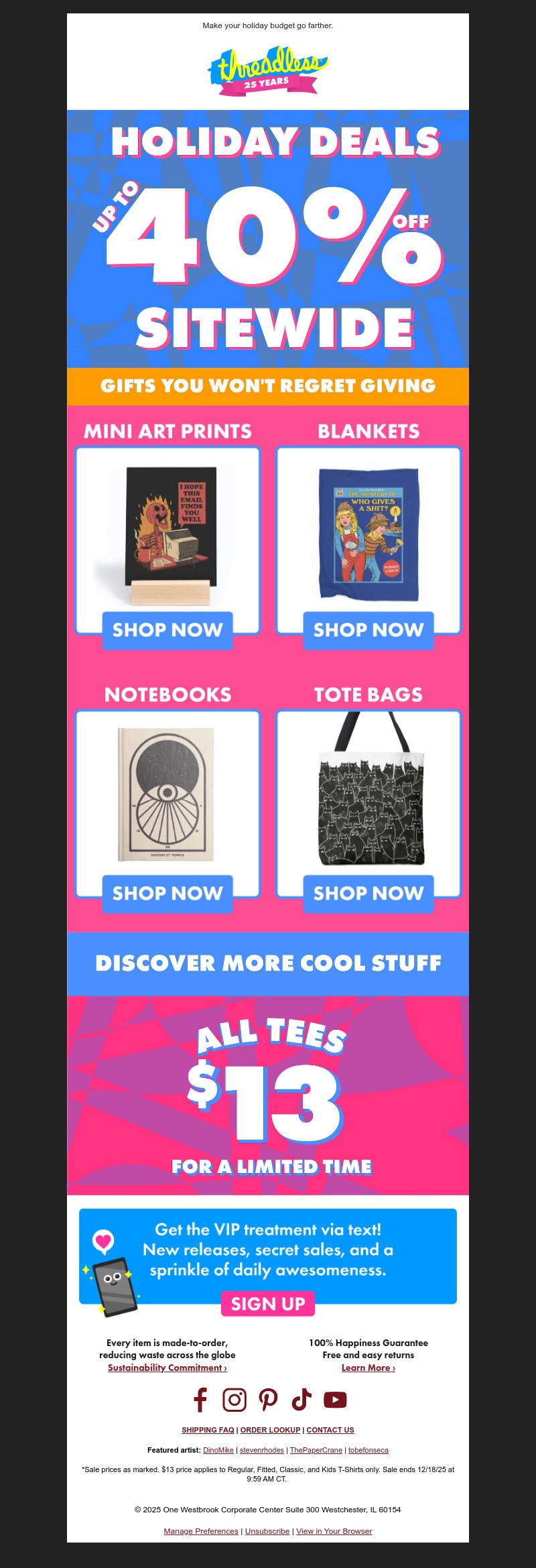536x1568 pixels.
Task: Open Shop Now under Notebooks
Action: [x=167, y=894]
